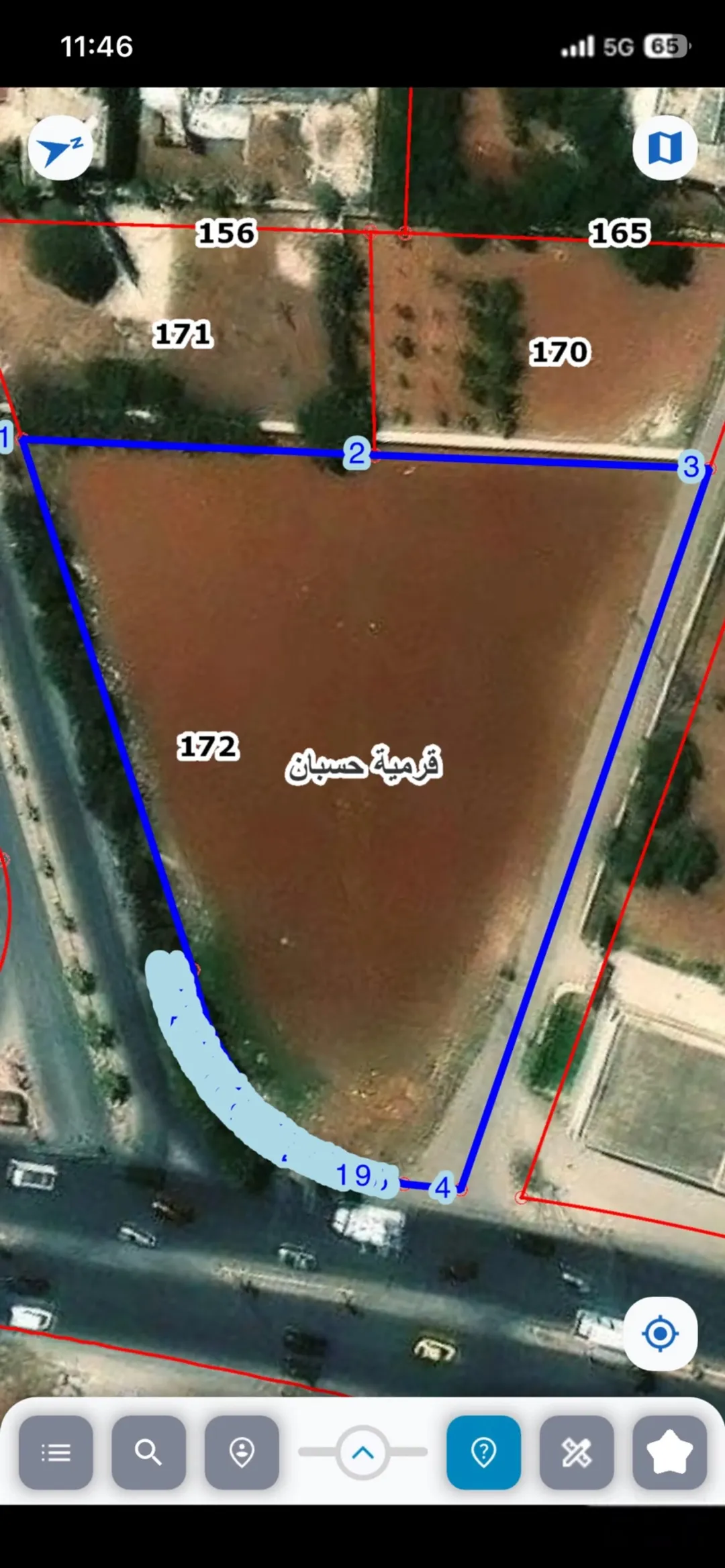This screenshot has width=725, height=1568.
Task: Open the list menu in toolbar
Action: click(x=56, y=1453)
